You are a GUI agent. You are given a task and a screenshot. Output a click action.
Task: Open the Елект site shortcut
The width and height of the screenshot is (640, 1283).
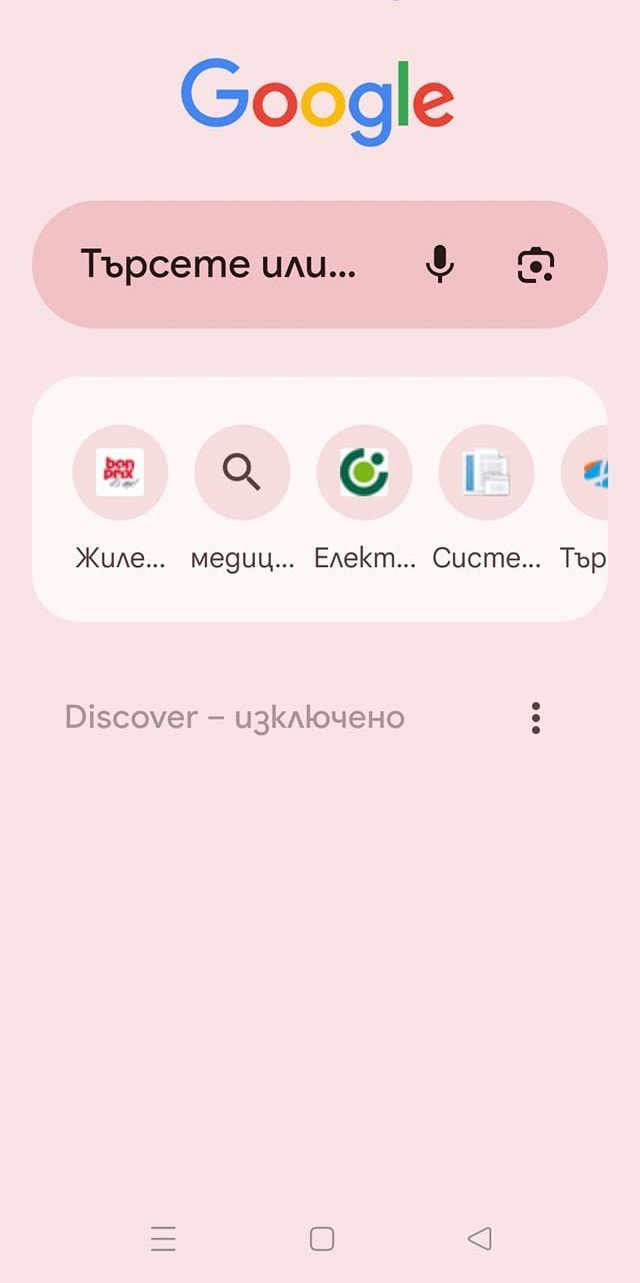pos(364,473)
